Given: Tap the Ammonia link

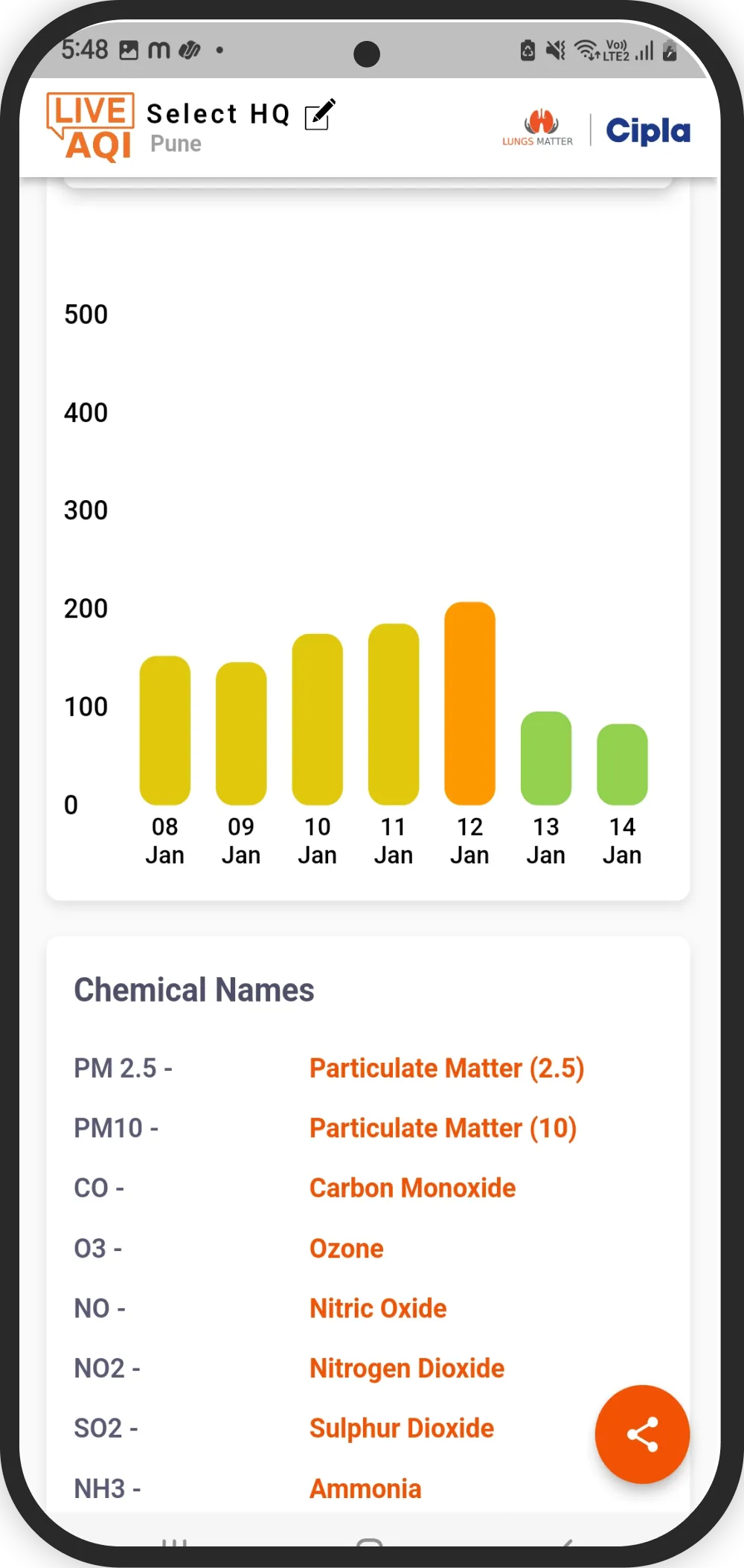Looking at the screenshot, I should (365, 1488).
